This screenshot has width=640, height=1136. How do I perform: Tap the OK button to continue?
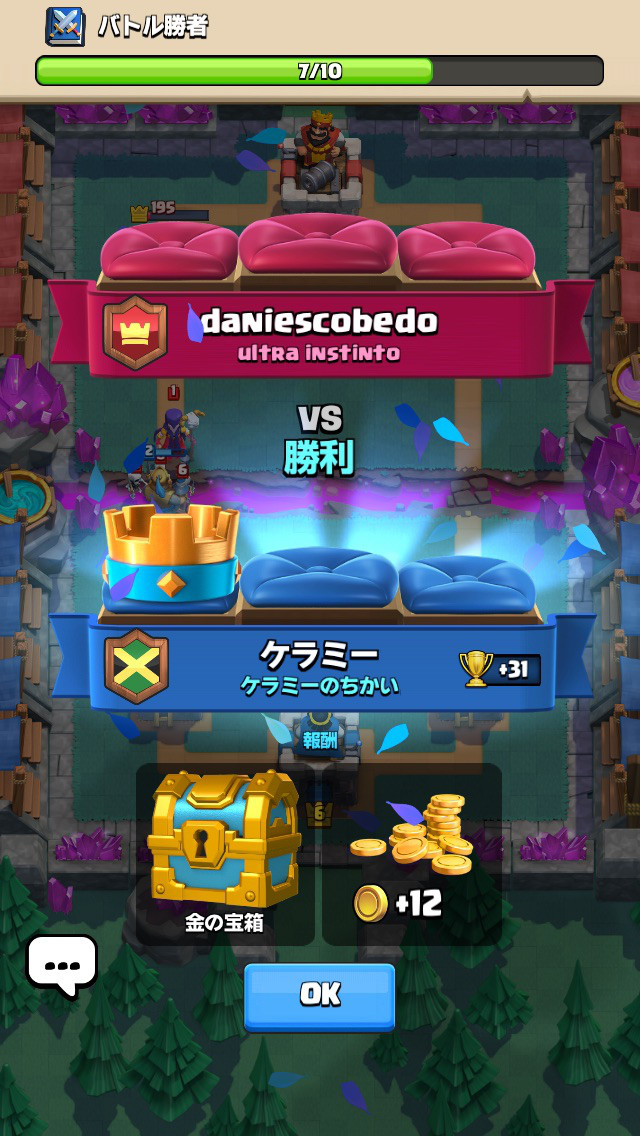320,995
